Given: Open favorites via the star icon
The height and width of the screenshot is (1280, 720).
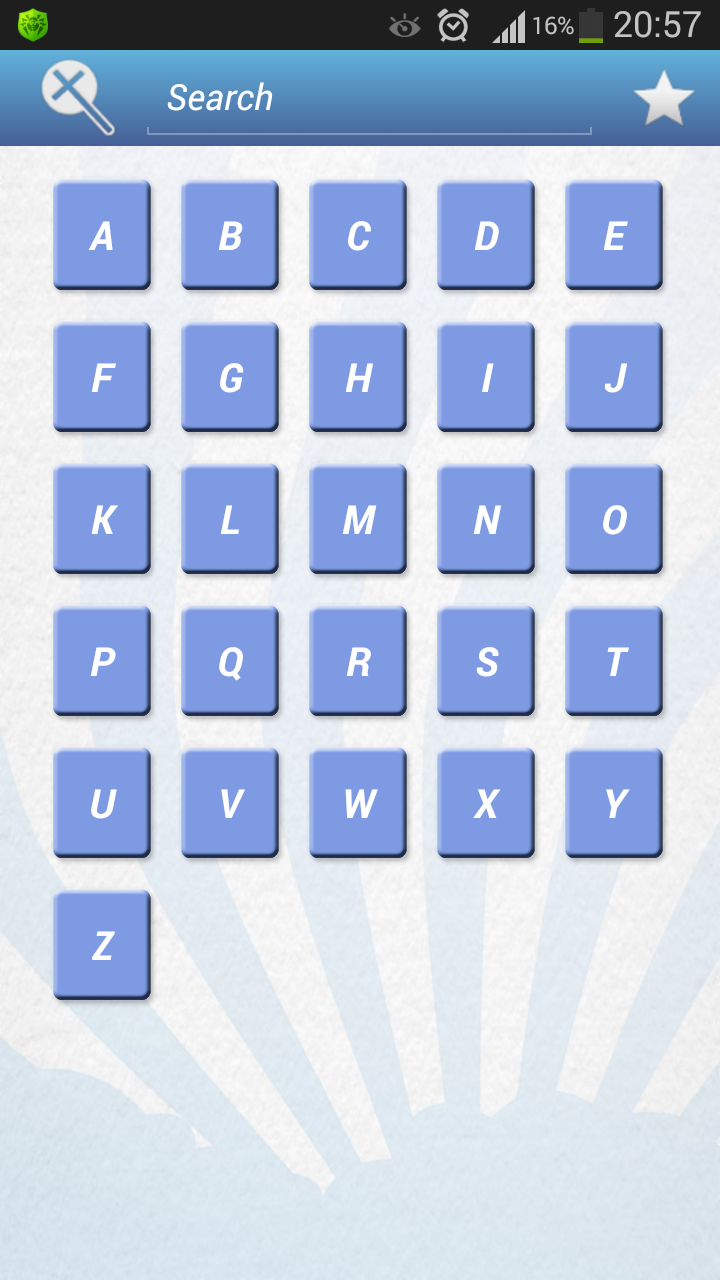Looking at the screenshot, I should coord(663,99).
